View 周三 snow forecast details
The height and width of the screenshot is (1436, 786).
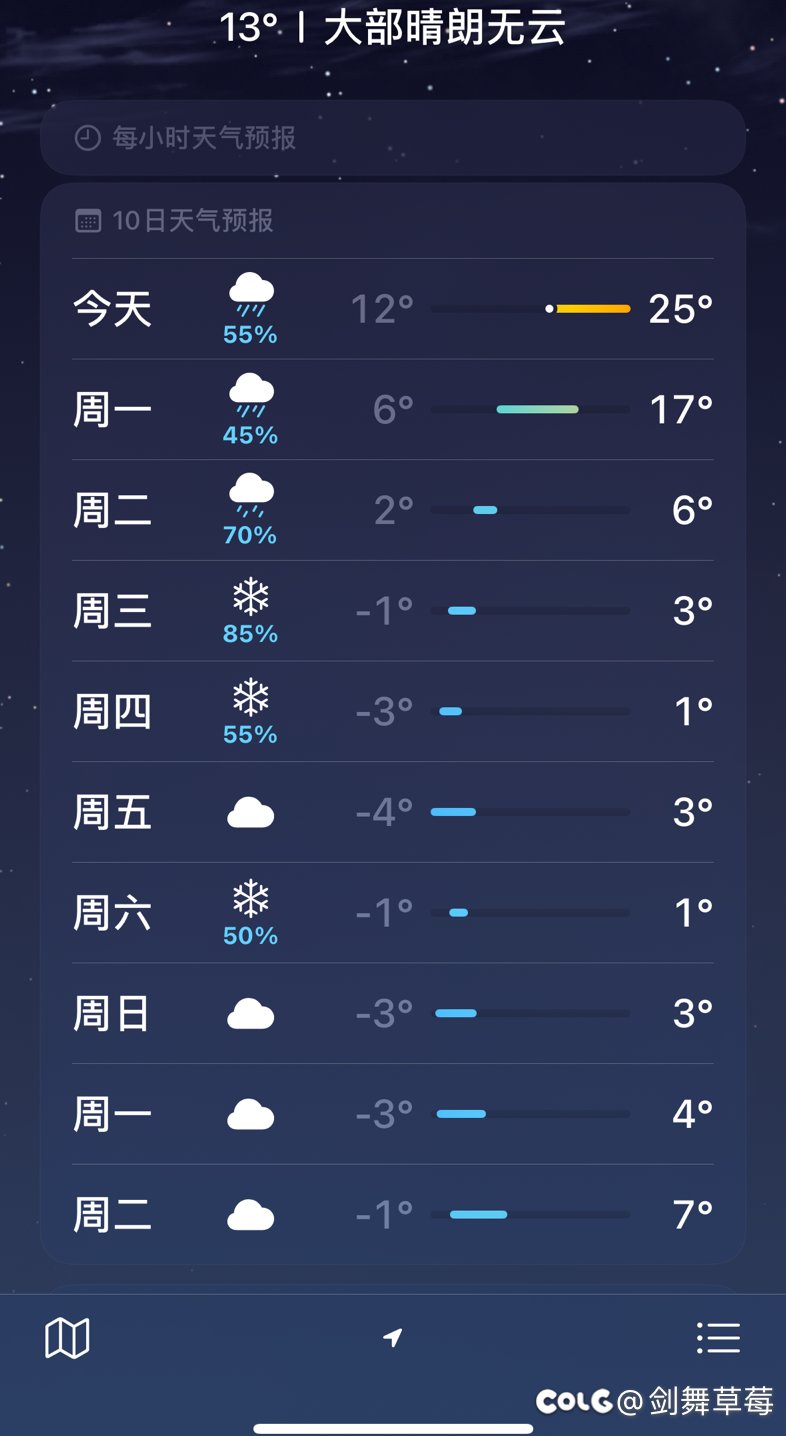[x=392, y=610]
